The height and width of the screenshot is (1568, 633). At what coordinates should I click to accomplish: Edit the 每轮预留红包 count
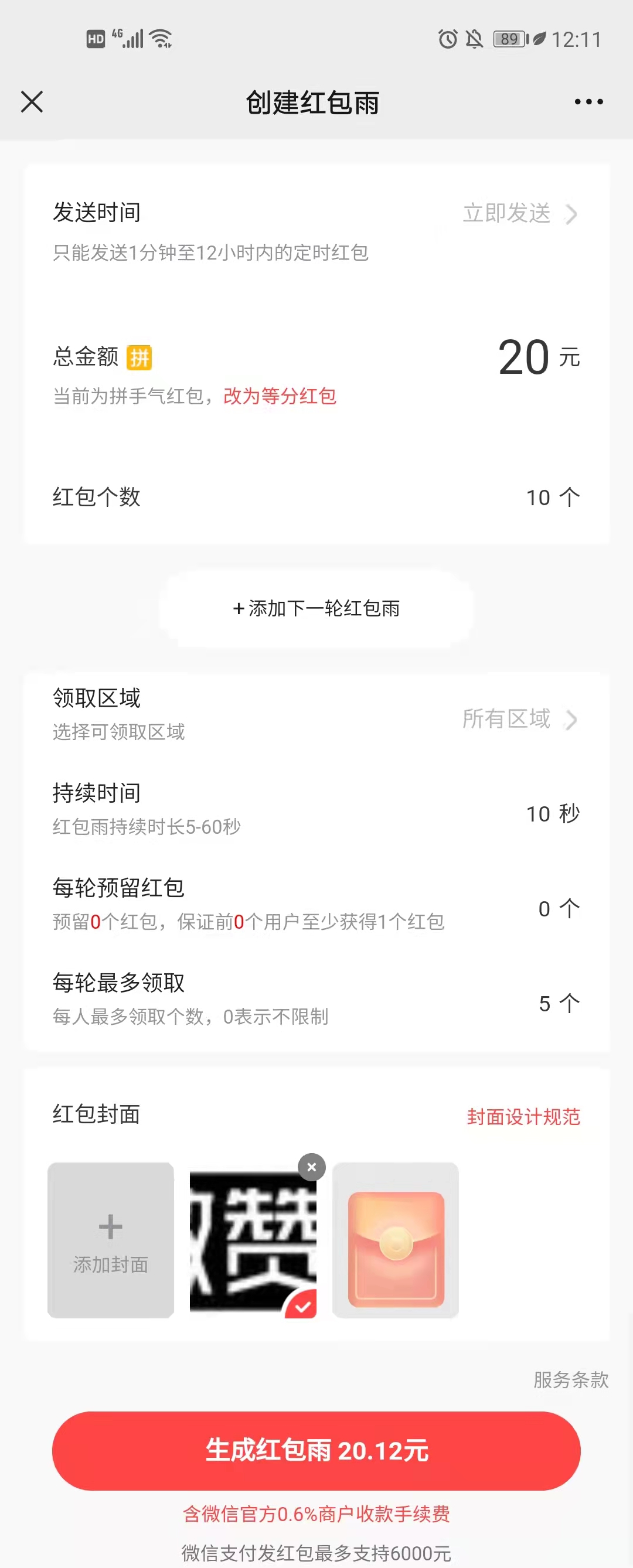pyautogui.click(x=544, y=909)
